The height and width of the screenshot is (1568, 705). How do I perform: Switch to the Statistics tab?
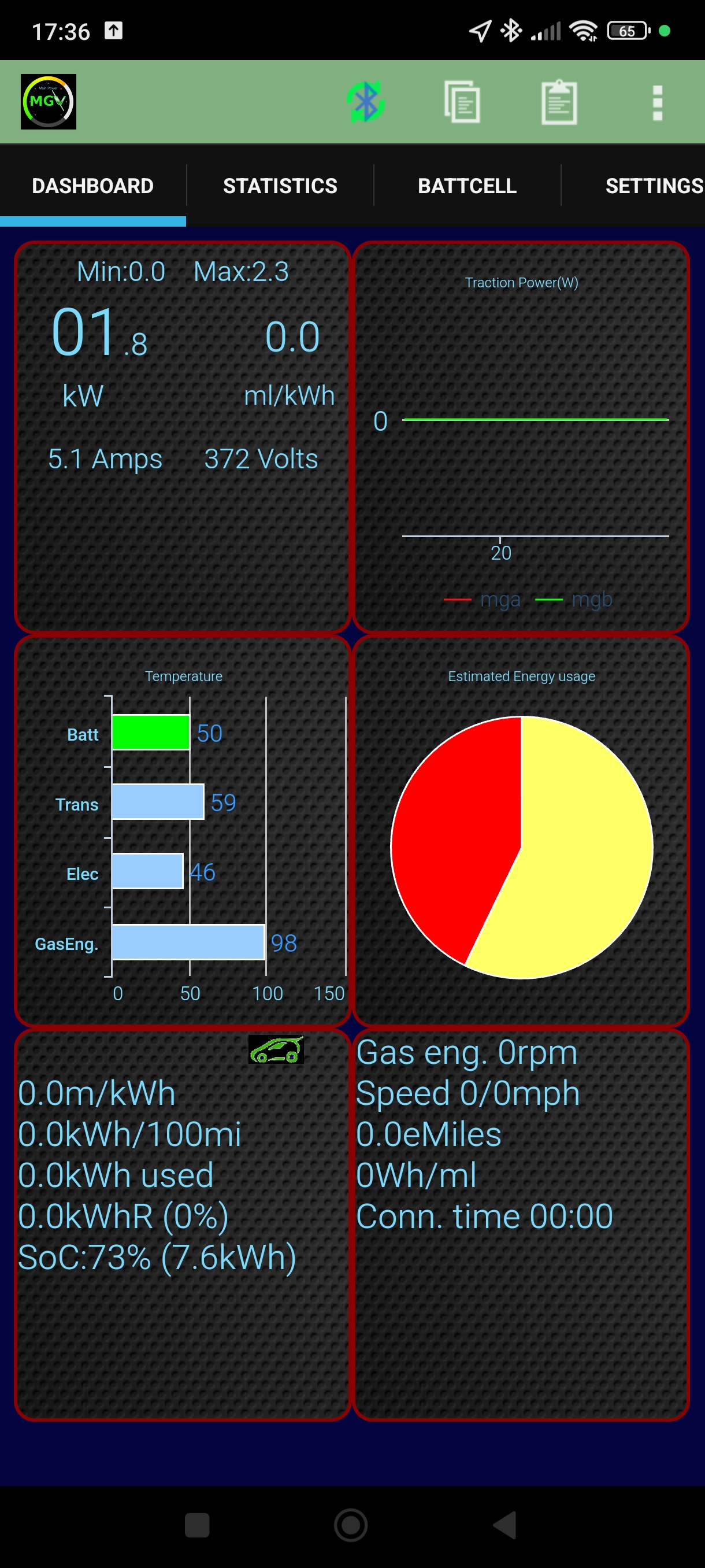tap(280, 186)
